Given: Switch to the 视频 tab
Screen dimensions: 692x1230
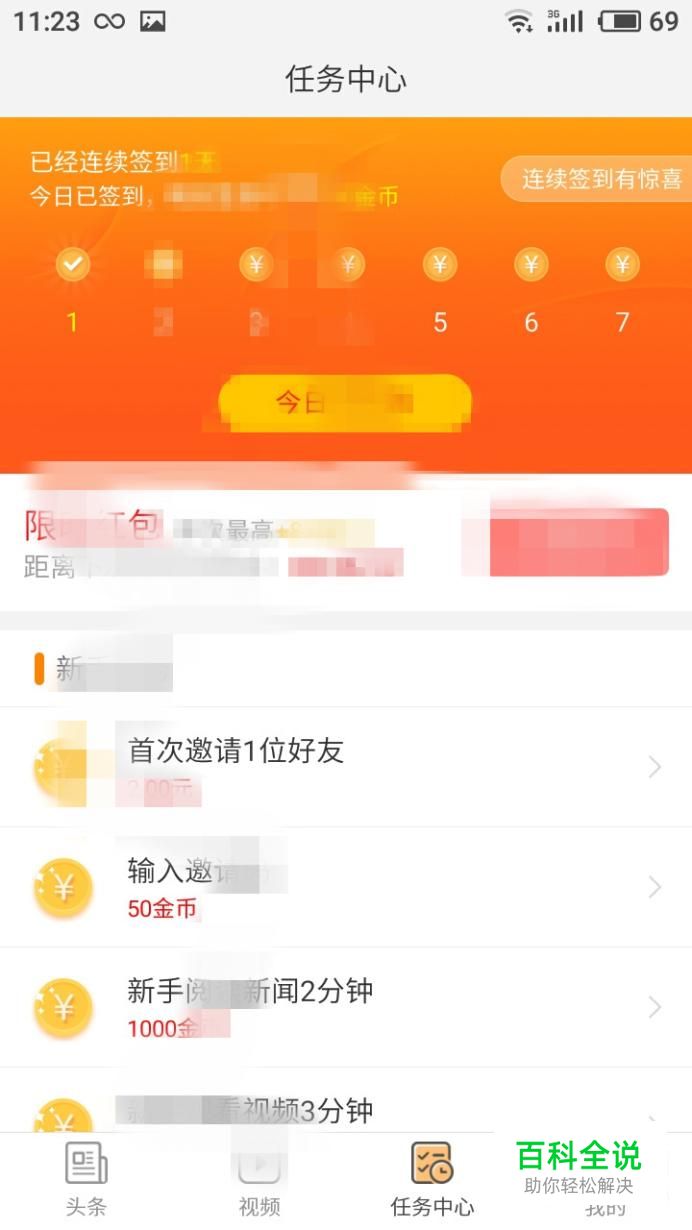Looking at the screenshot, I should click(259, 1180).
